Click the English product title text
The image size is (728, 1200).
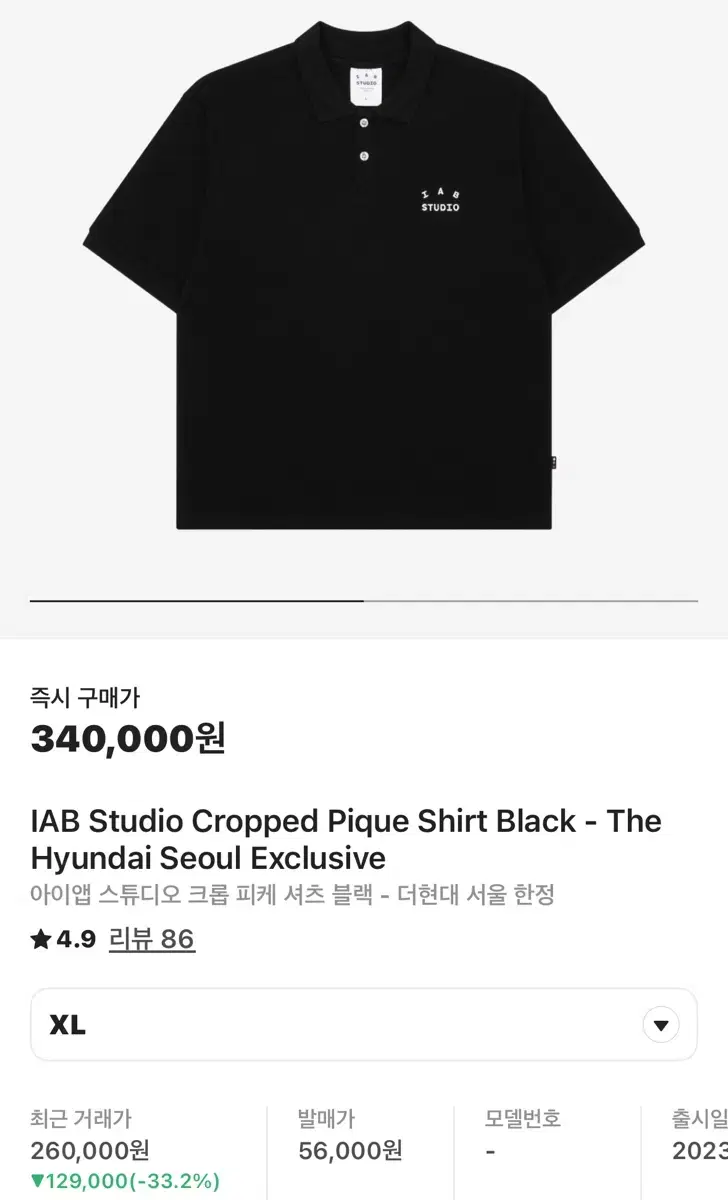pyautogui.click(x=345, y=838)
